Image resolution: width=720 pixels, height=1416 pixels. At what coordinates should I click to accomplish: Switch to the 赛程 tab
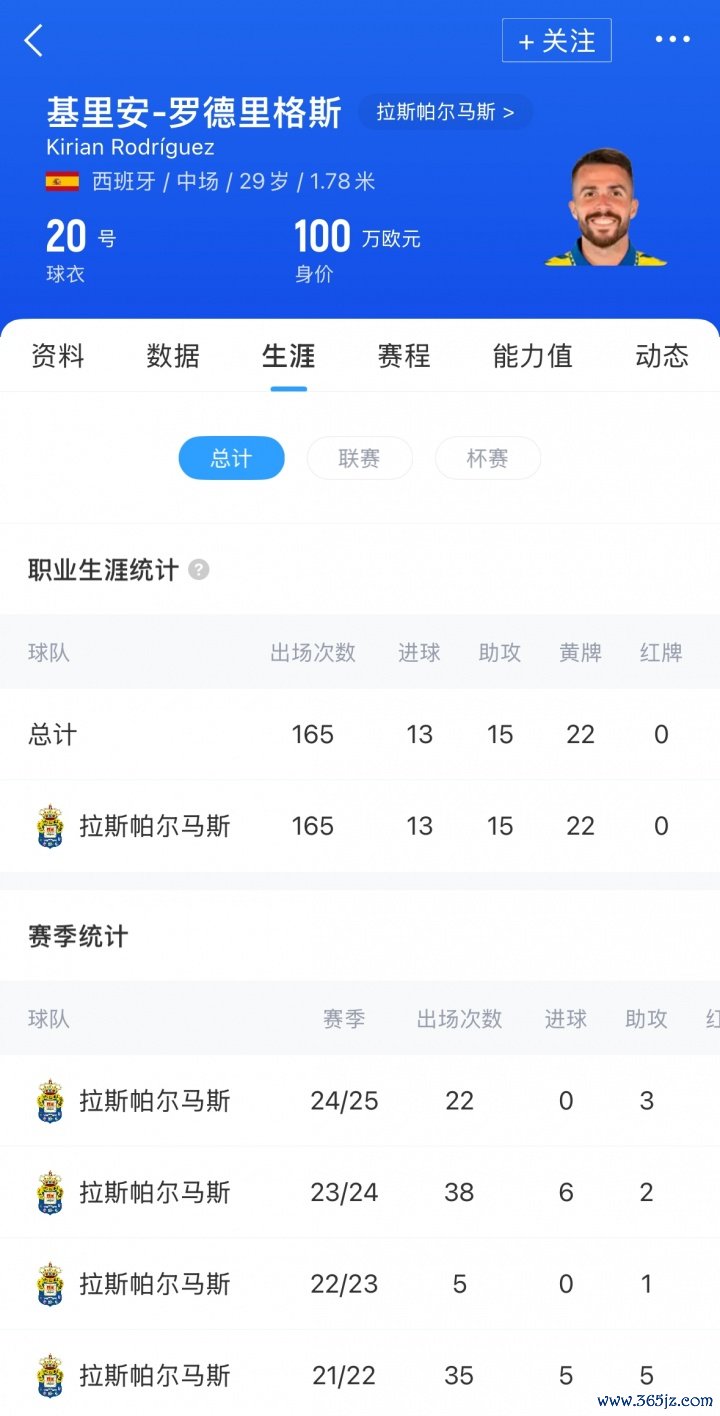click(x=403, y=356)
